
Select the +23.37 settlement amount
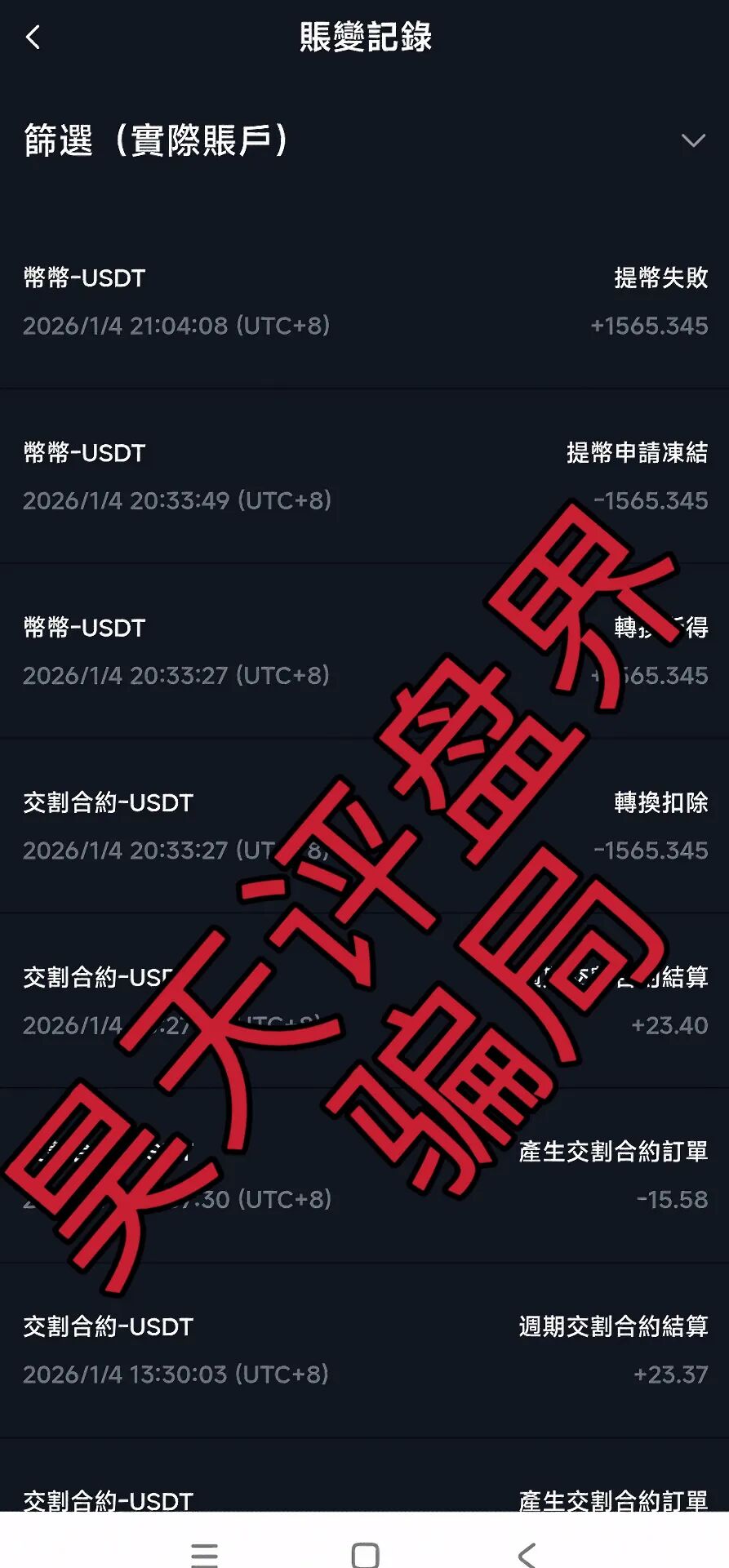tap(669, 1374)
